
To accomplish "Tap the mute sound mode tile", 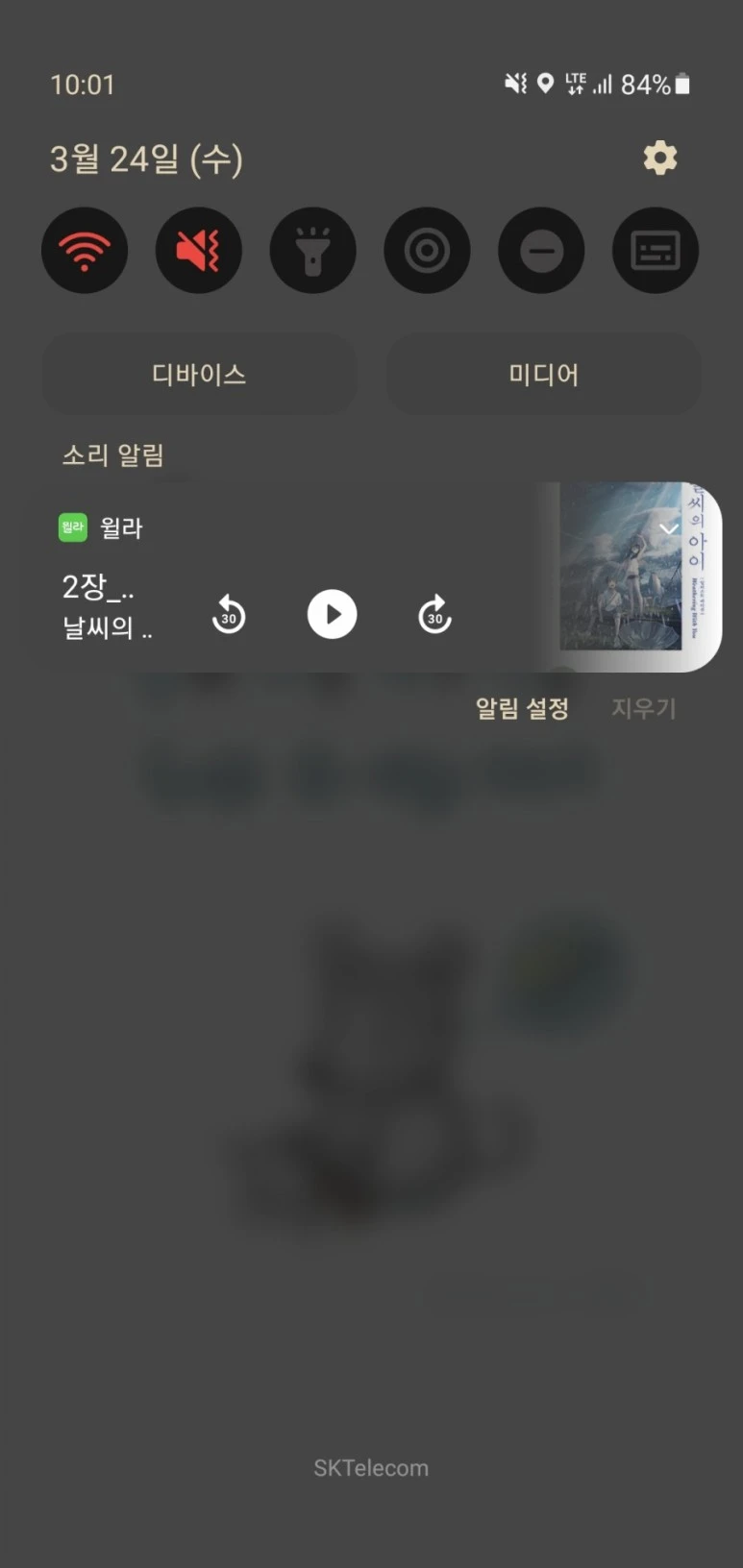I will [x=199, y=250].
